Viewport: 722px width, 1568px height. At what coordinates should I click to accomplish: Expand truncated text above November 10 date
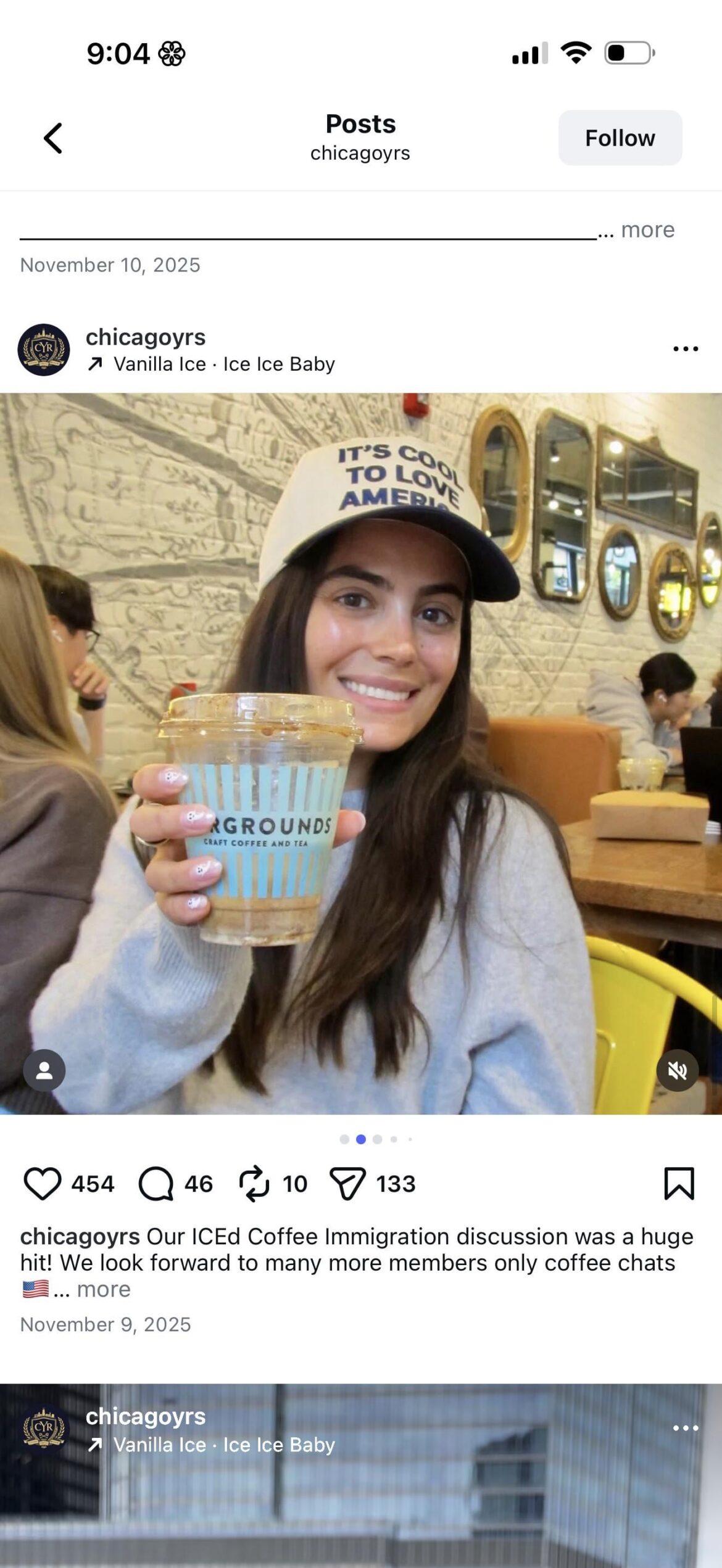[647, 229]
